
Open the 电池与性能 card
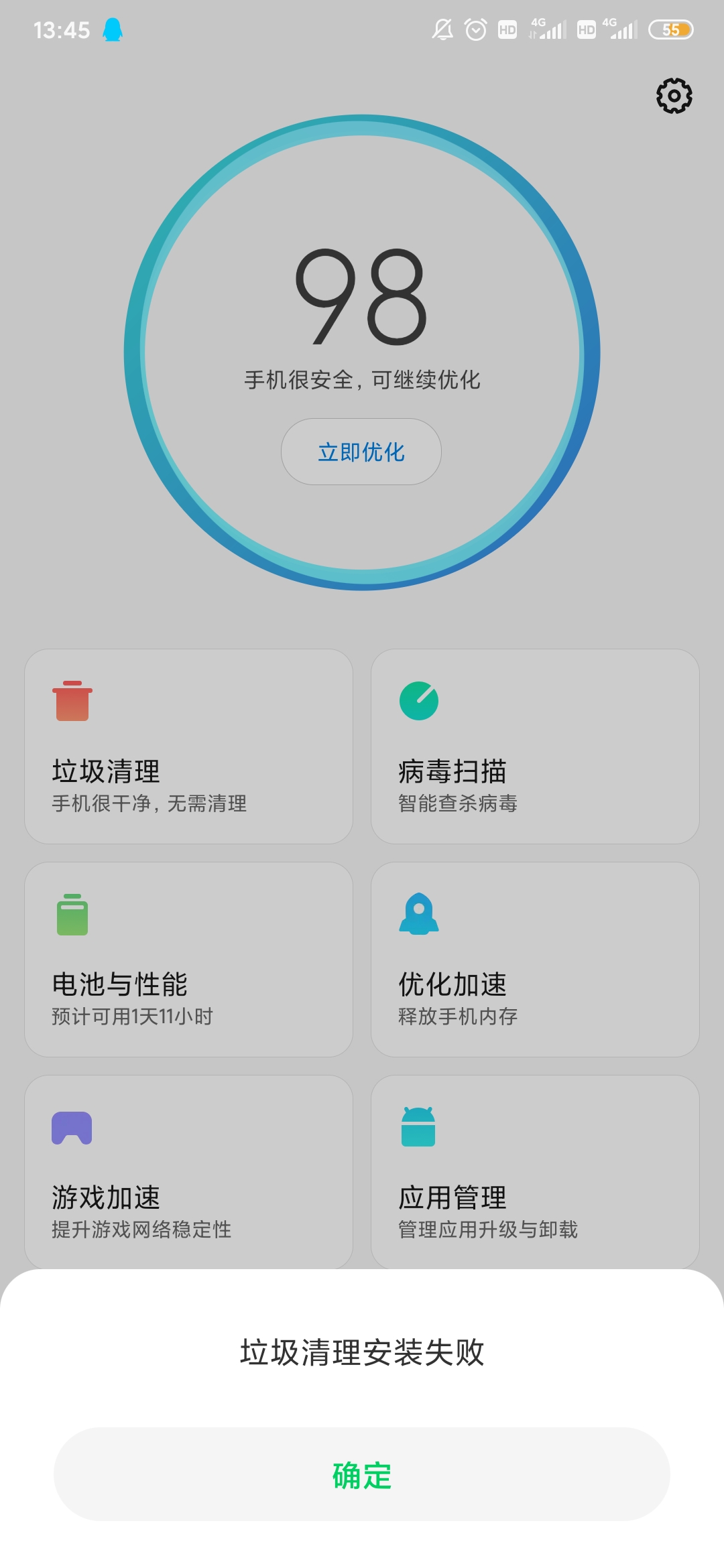tap(188, 960)
